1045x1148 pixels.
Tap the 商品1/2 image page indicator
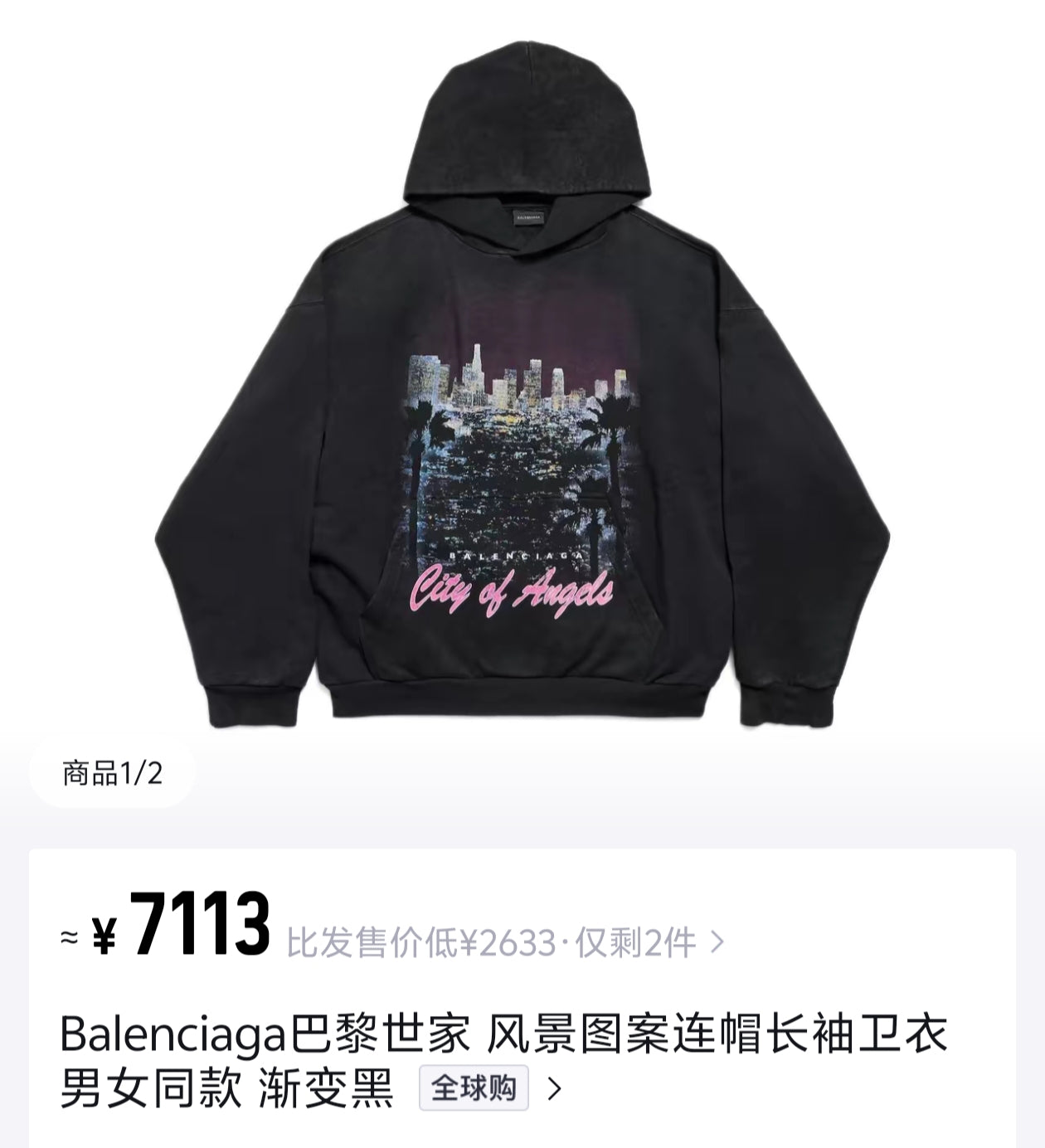112,774
